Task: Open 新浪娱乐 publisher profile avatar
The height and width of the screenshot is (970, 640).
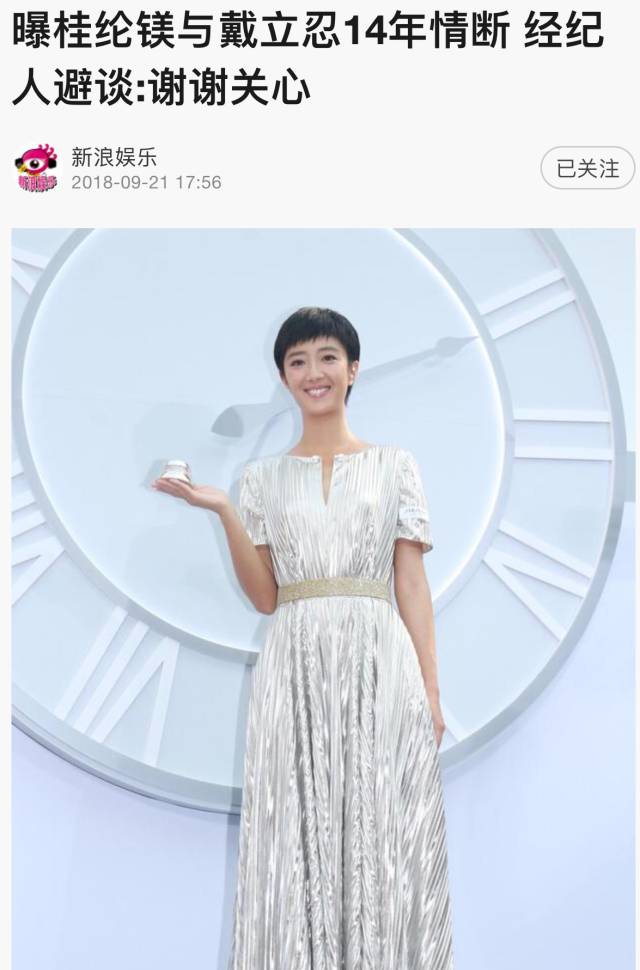Action: 36,168
